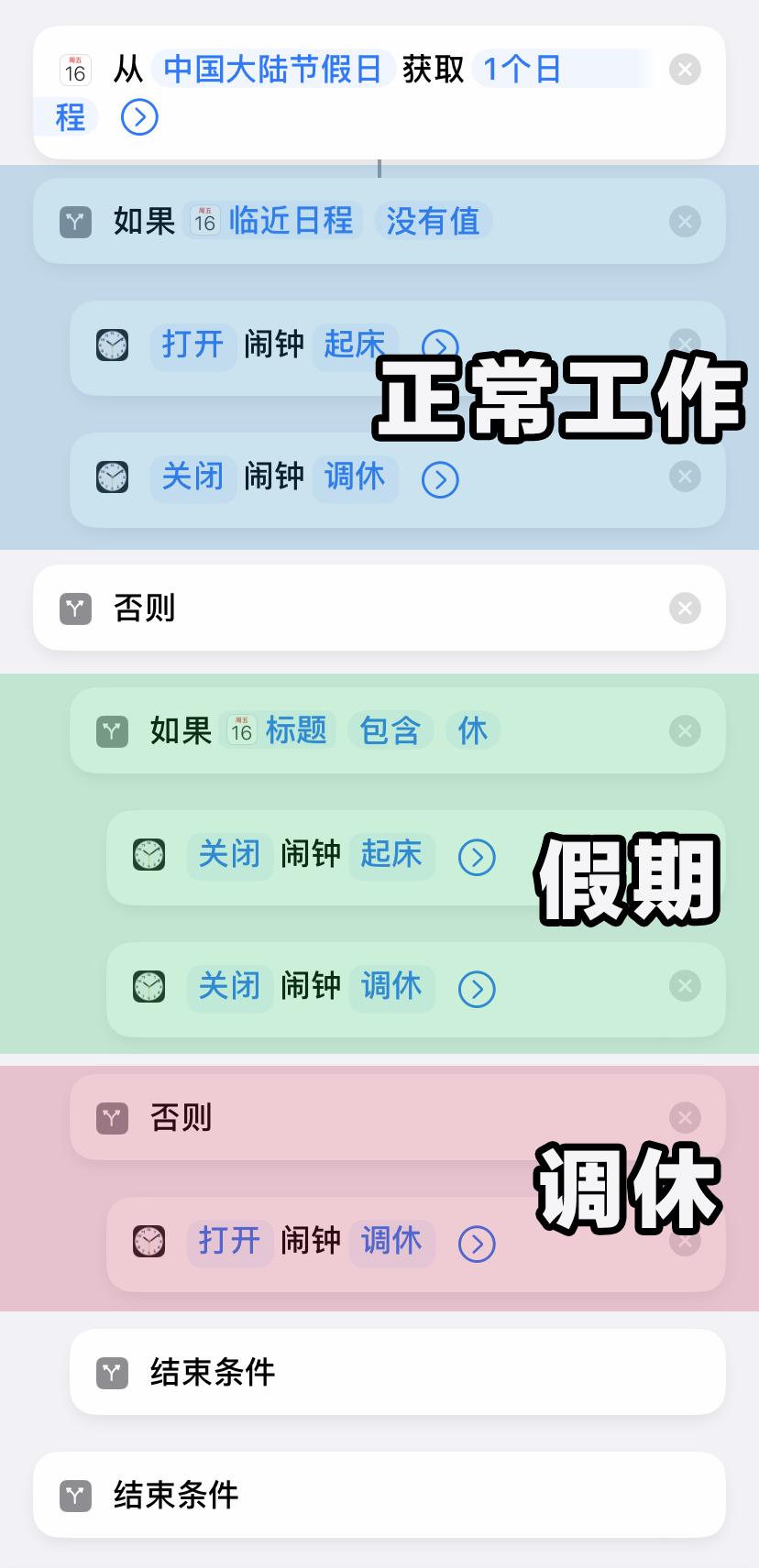Expand options for 打开 闹钟 调休

coord(477,1245)
